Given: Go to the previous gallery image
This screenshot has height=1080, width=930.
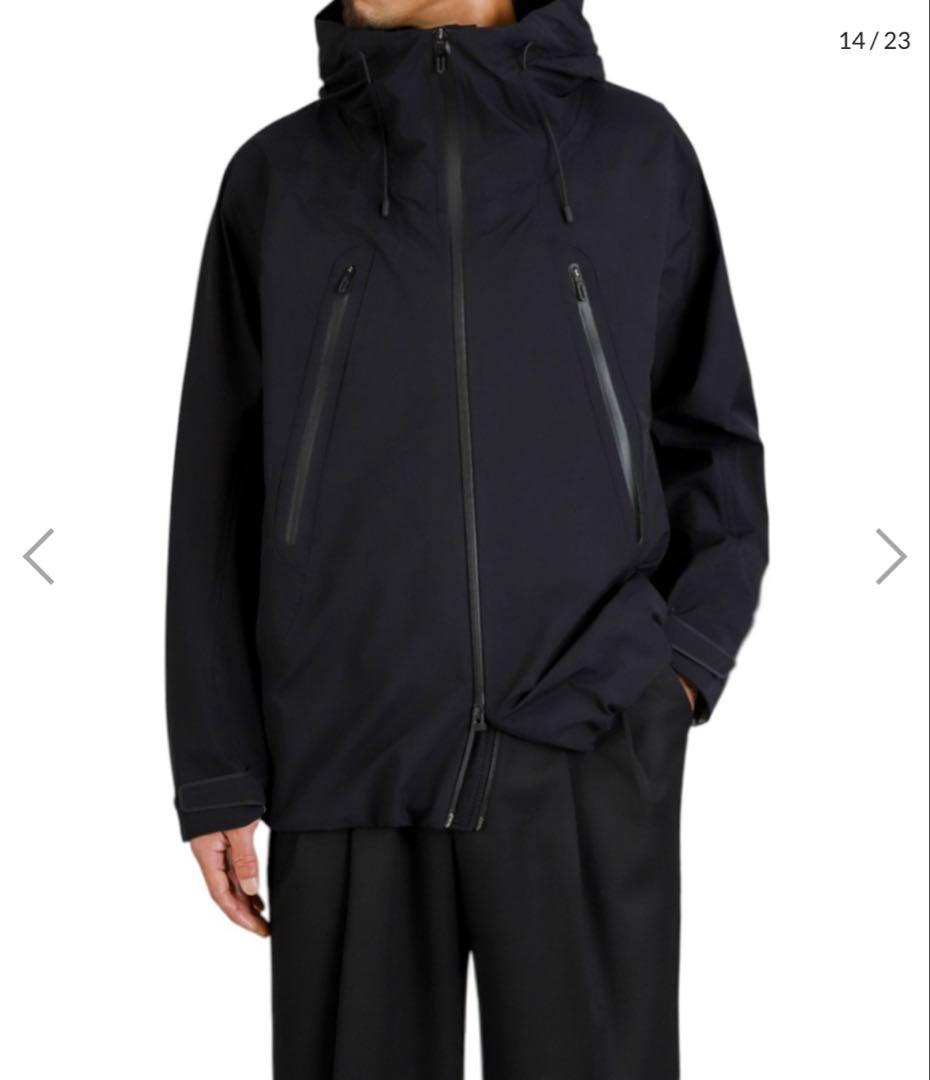Looking at the screenshot, I should 39,557.
